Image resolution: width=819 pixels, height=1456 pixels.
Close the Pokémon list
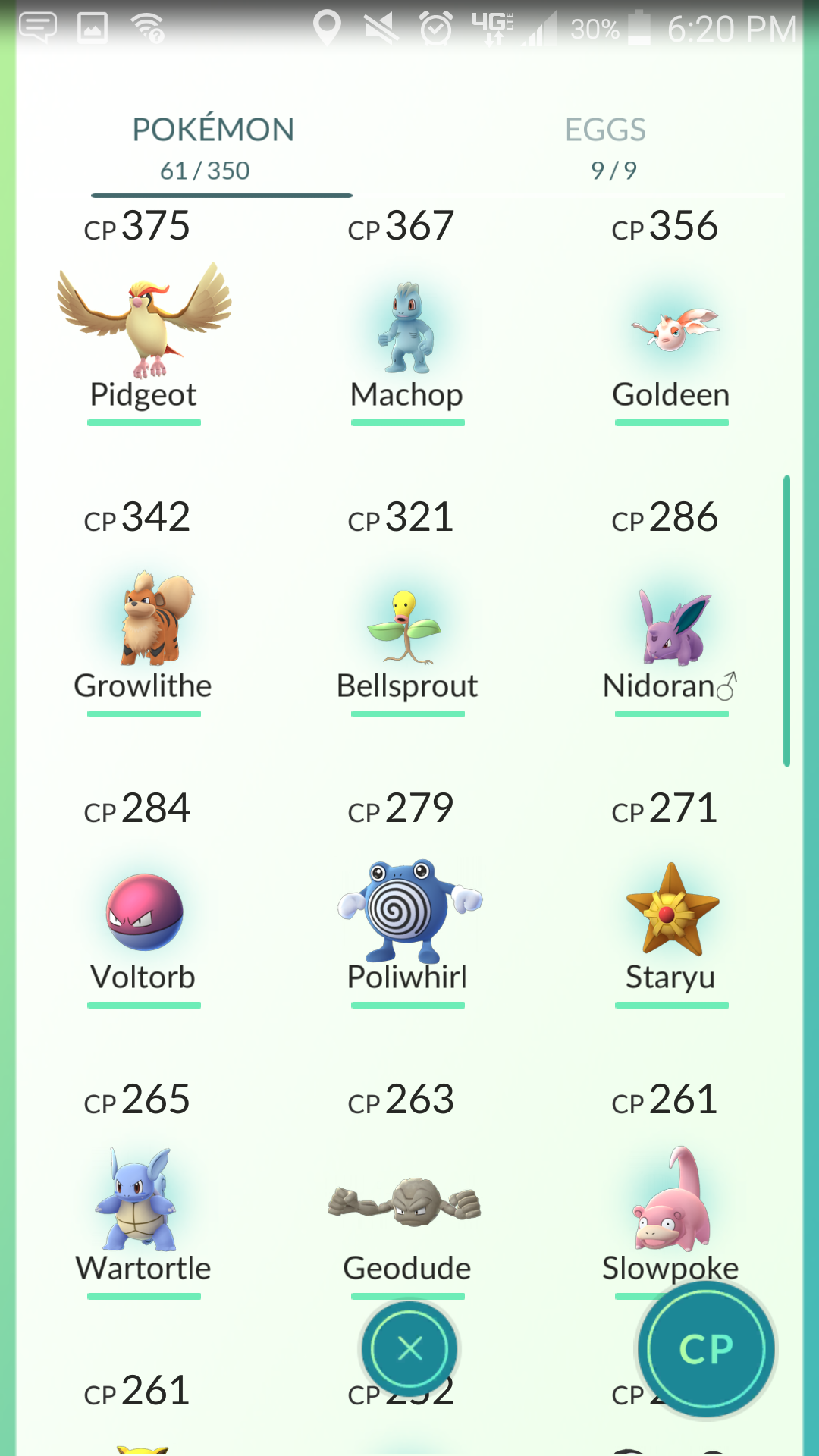(x=409, y=1349)
